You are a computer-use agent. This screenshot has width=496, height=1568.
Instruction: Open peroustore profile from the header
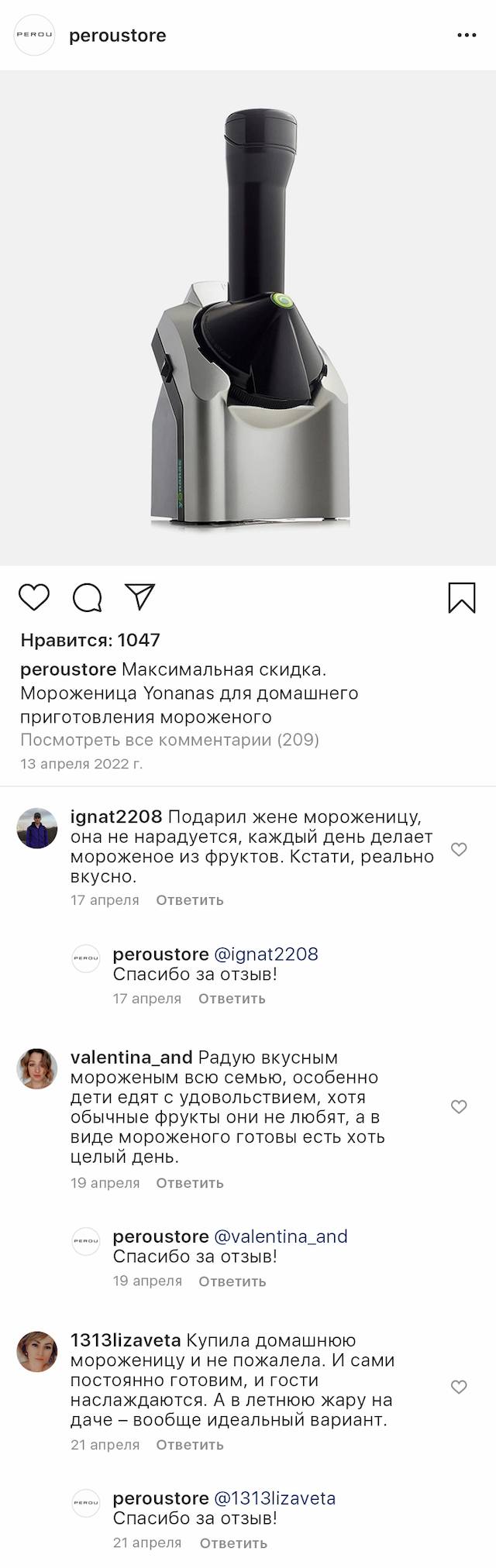pos(117,36)
